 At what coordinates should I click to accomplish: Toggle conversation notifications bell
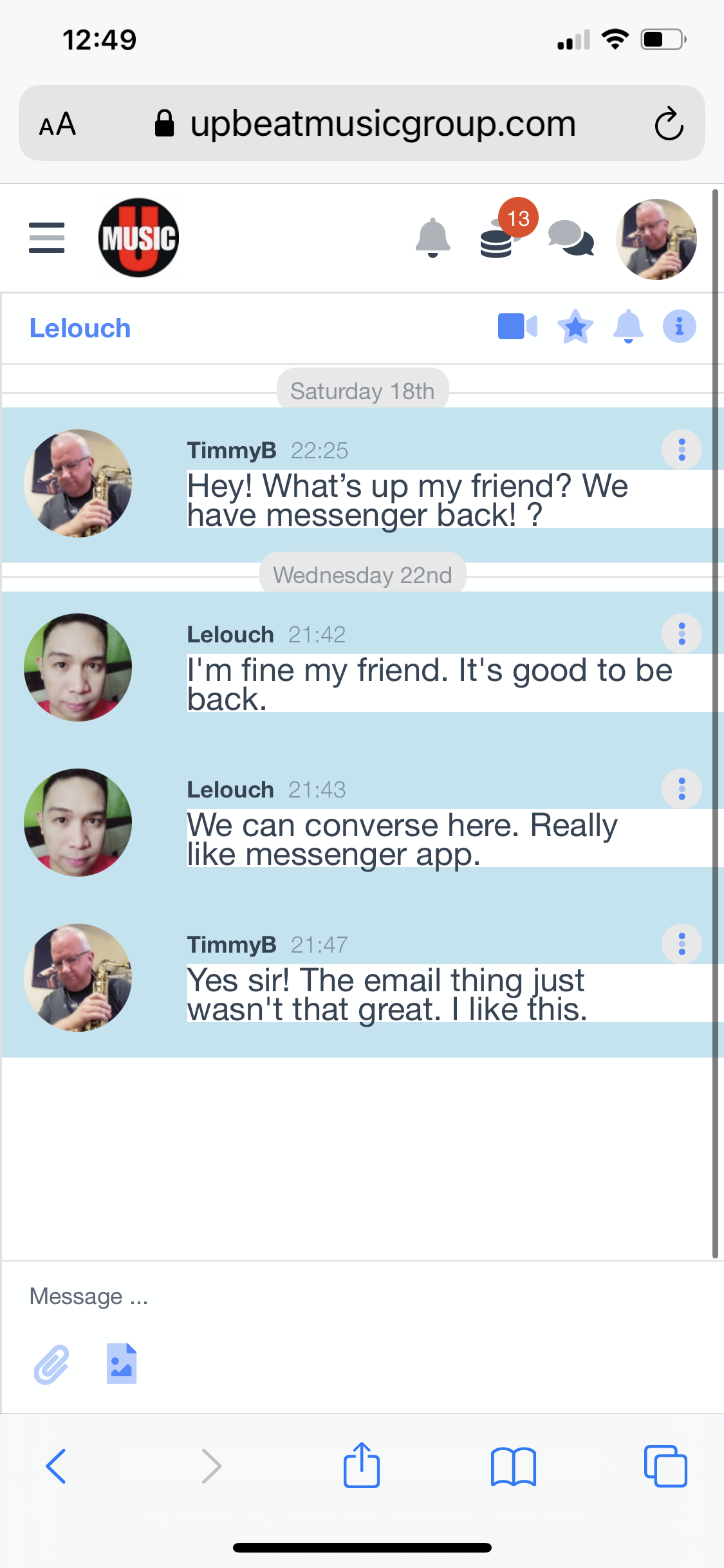click(x=628, y=326)
